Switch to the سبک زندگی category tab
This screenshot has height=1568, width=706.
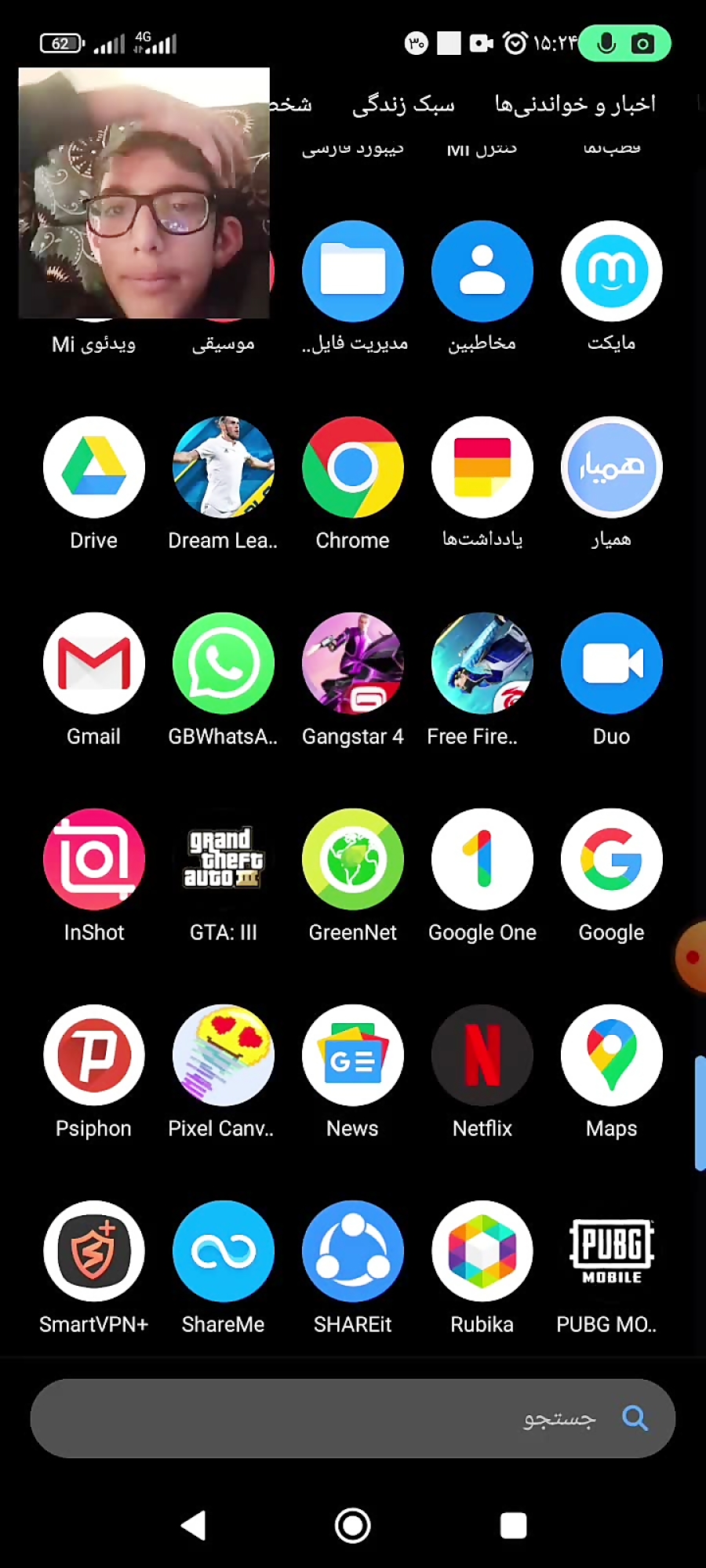tap(403, 104)
